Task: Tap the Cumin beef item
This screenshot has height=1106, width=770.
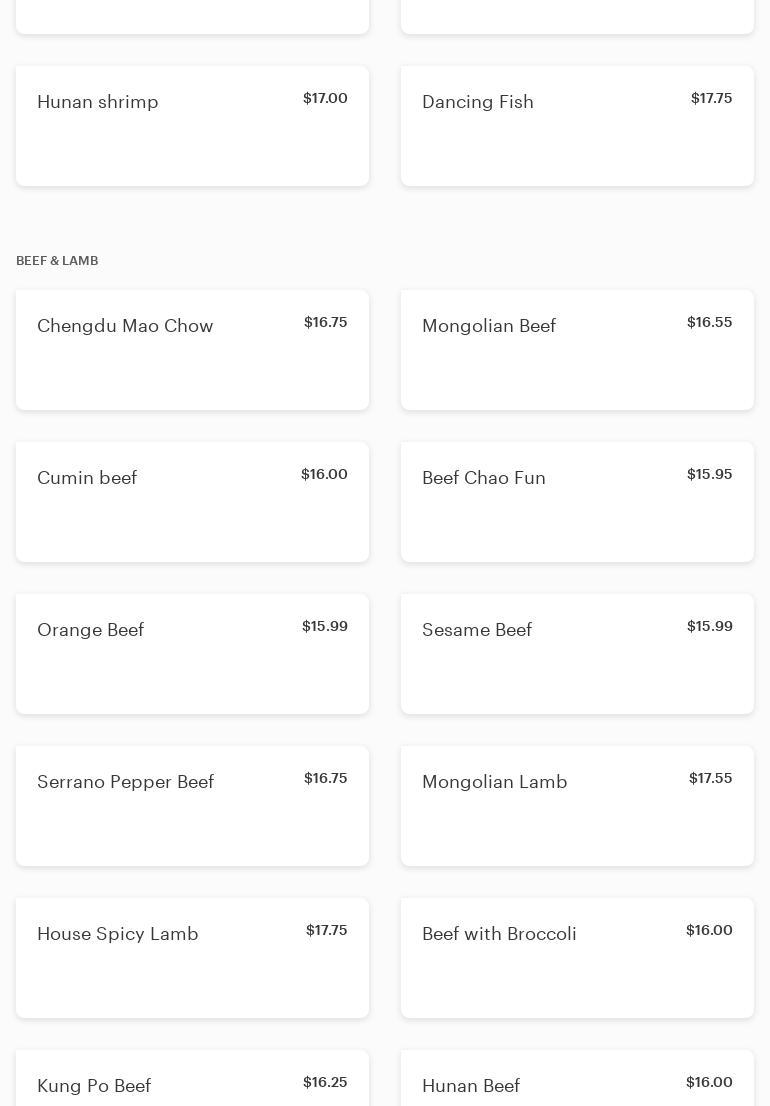Action: 192,502
